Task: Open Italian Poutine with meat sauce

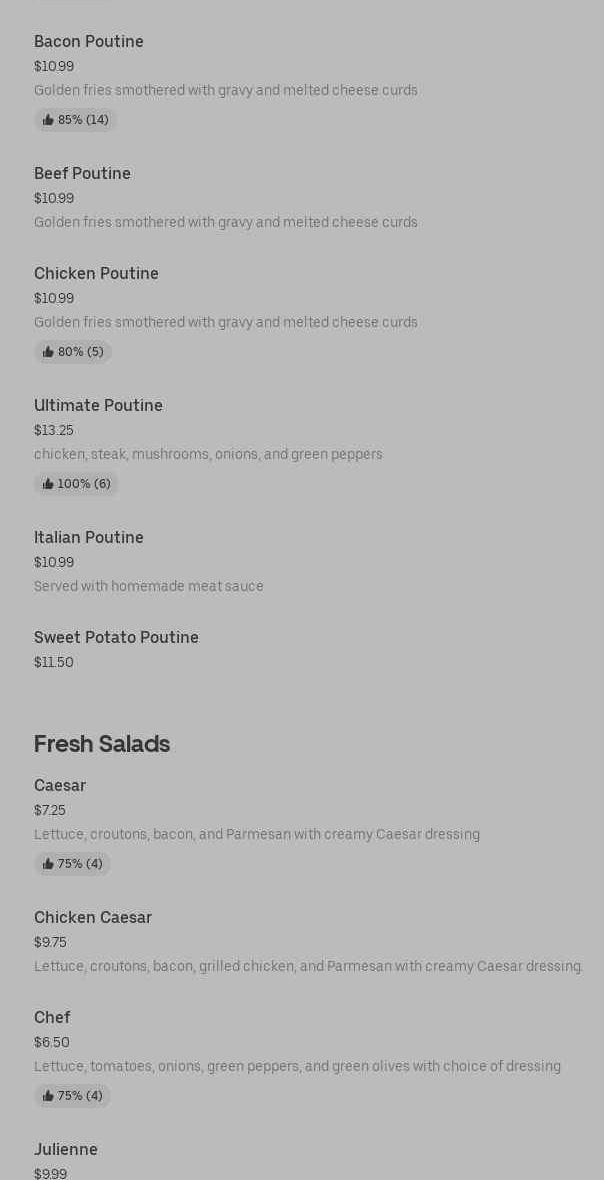Action: (89, 538)
